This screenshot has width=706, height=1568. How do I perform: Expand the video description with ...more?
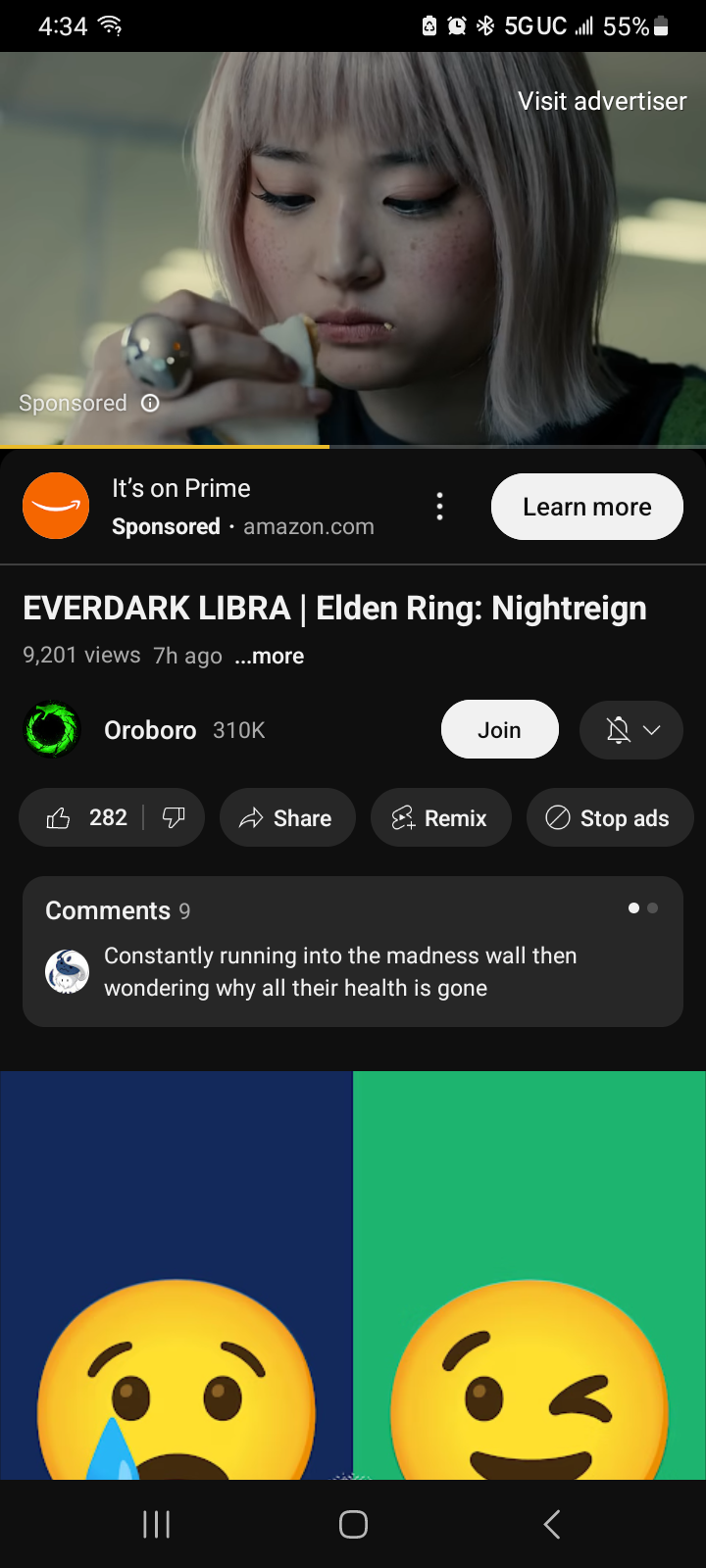269,657
